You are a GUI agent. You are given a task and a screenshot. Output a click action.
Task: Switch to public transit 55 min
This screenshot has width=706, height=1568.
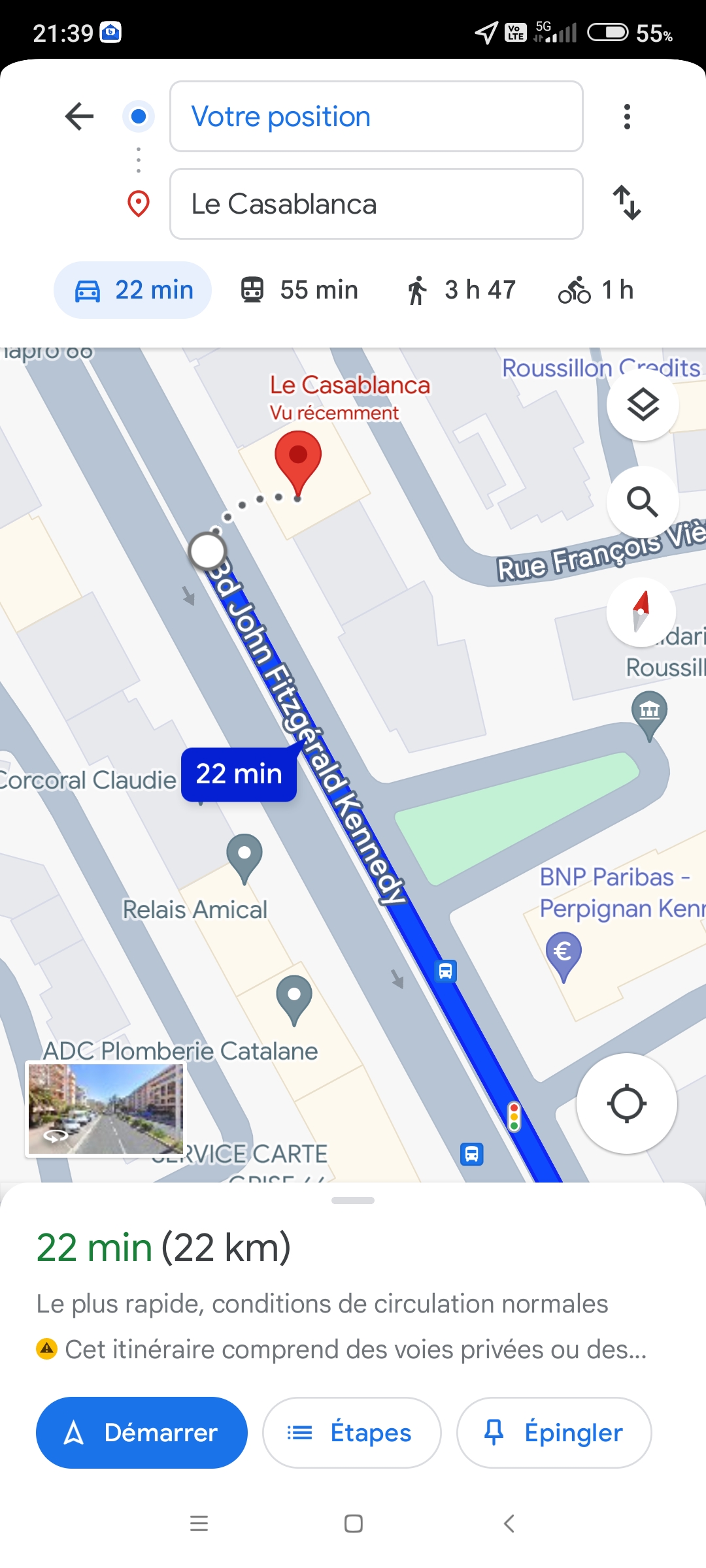pyautogui.click(x=299, y=290)
